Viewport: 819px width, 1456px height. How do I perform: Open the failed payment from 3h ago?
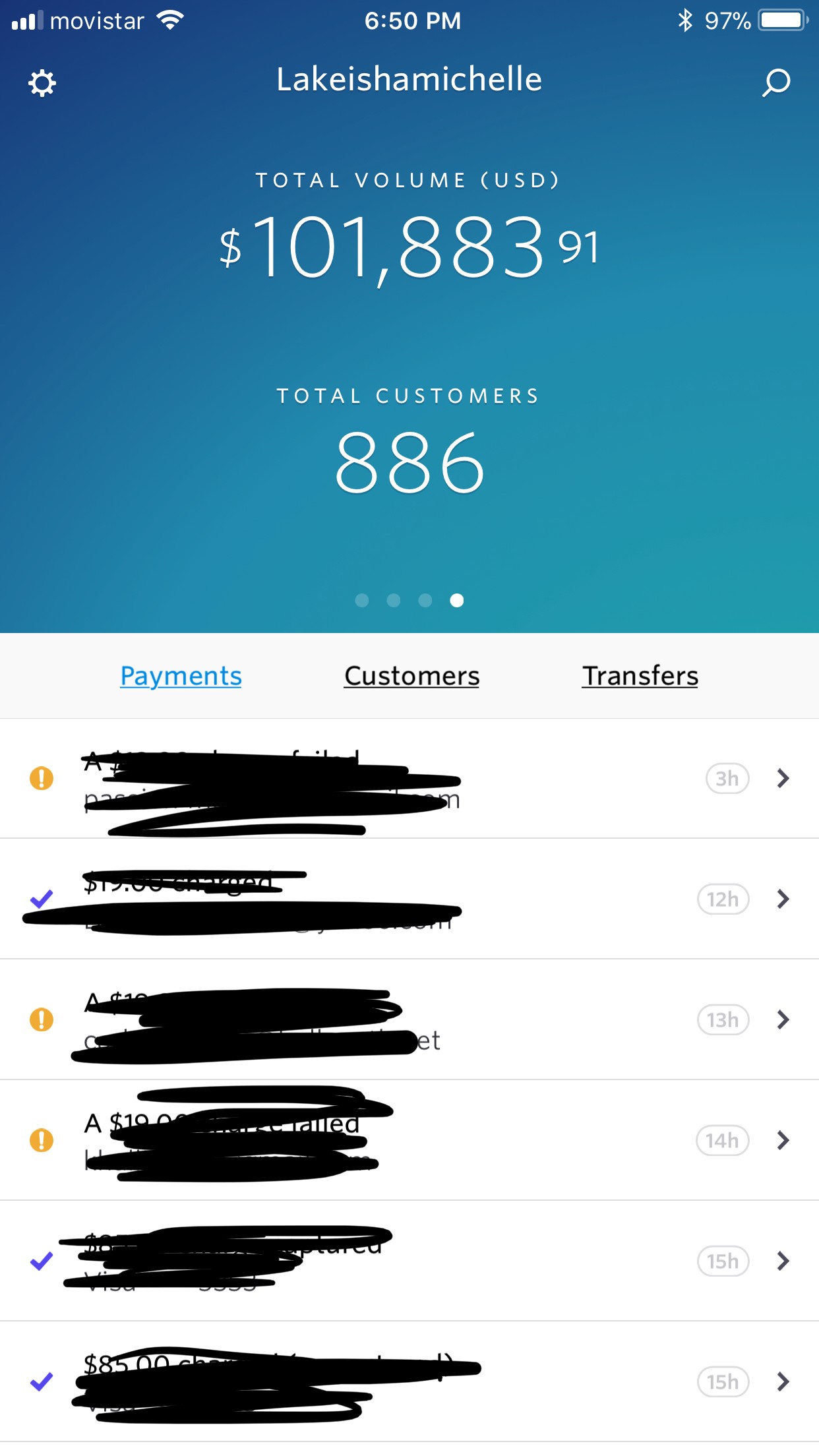(x=409, y=779)
